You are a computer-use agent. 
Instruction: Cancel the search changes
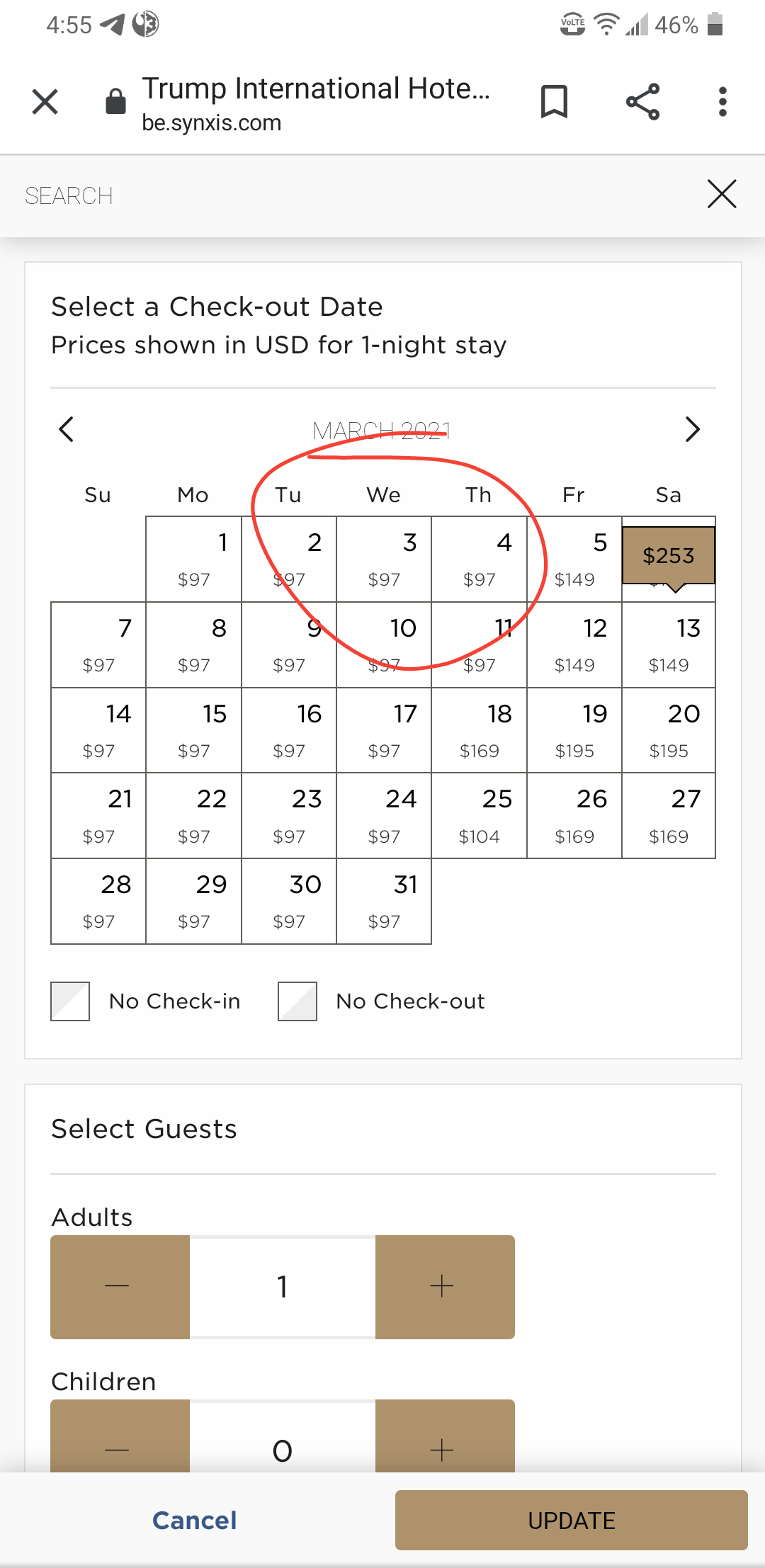(x=195, y=1520)
